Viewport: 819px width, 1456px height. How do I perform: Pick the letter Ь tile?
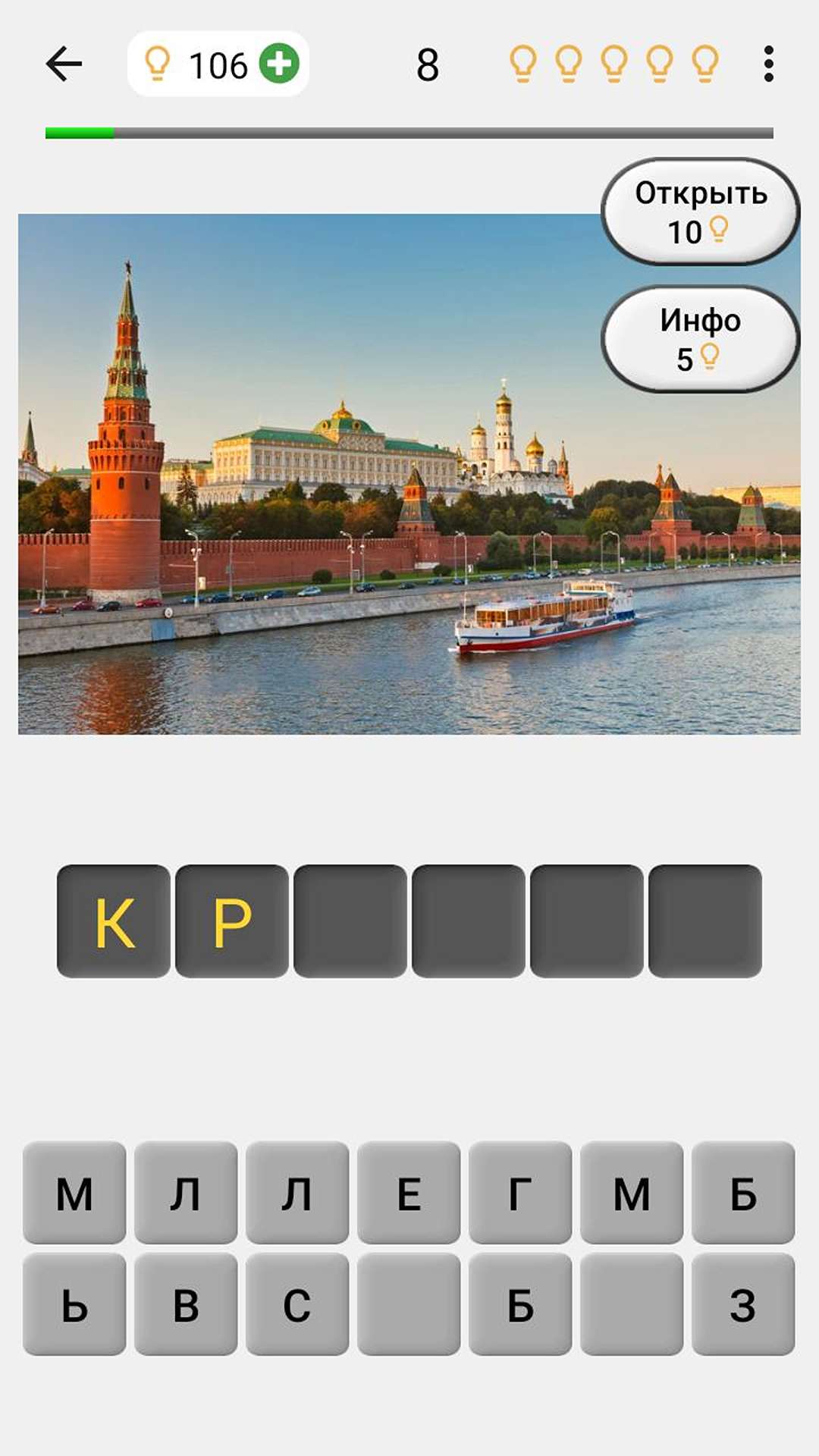(74, 1304)
